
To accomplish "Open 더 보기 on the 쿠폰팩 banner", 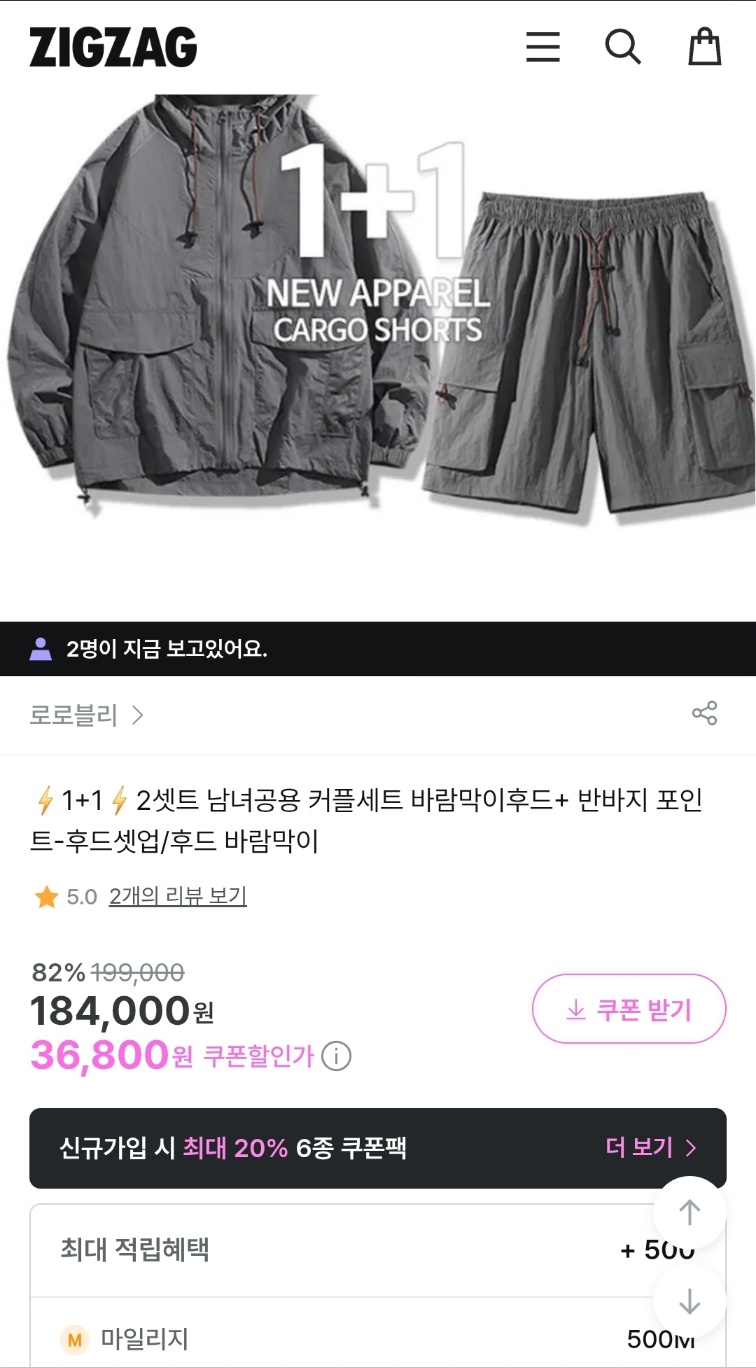I will coord(651,1147).
